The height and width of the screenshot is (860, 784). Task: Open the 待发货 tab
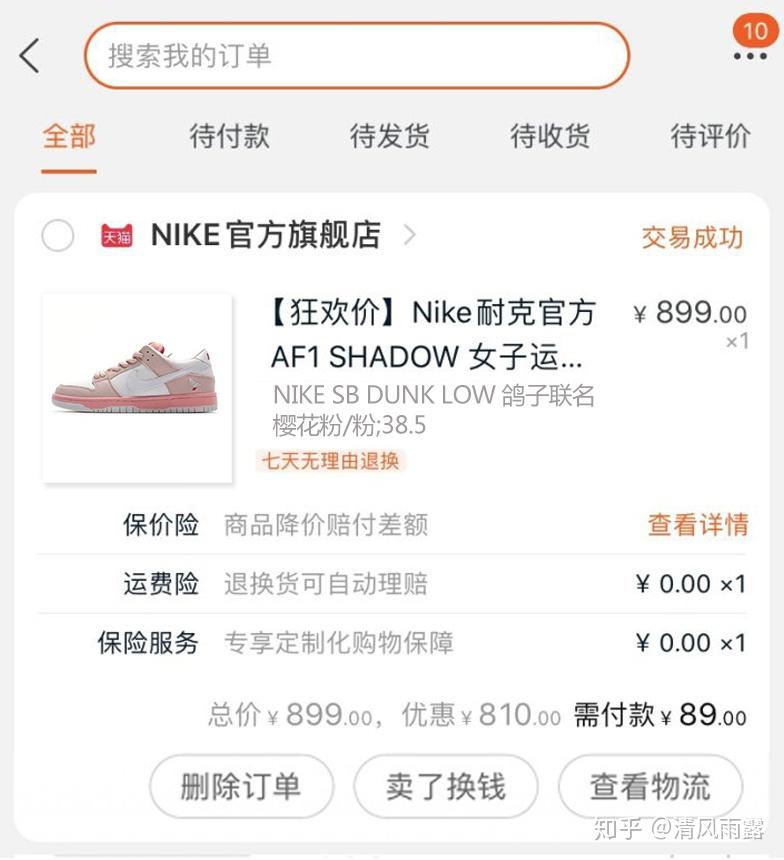coord(389,136)
